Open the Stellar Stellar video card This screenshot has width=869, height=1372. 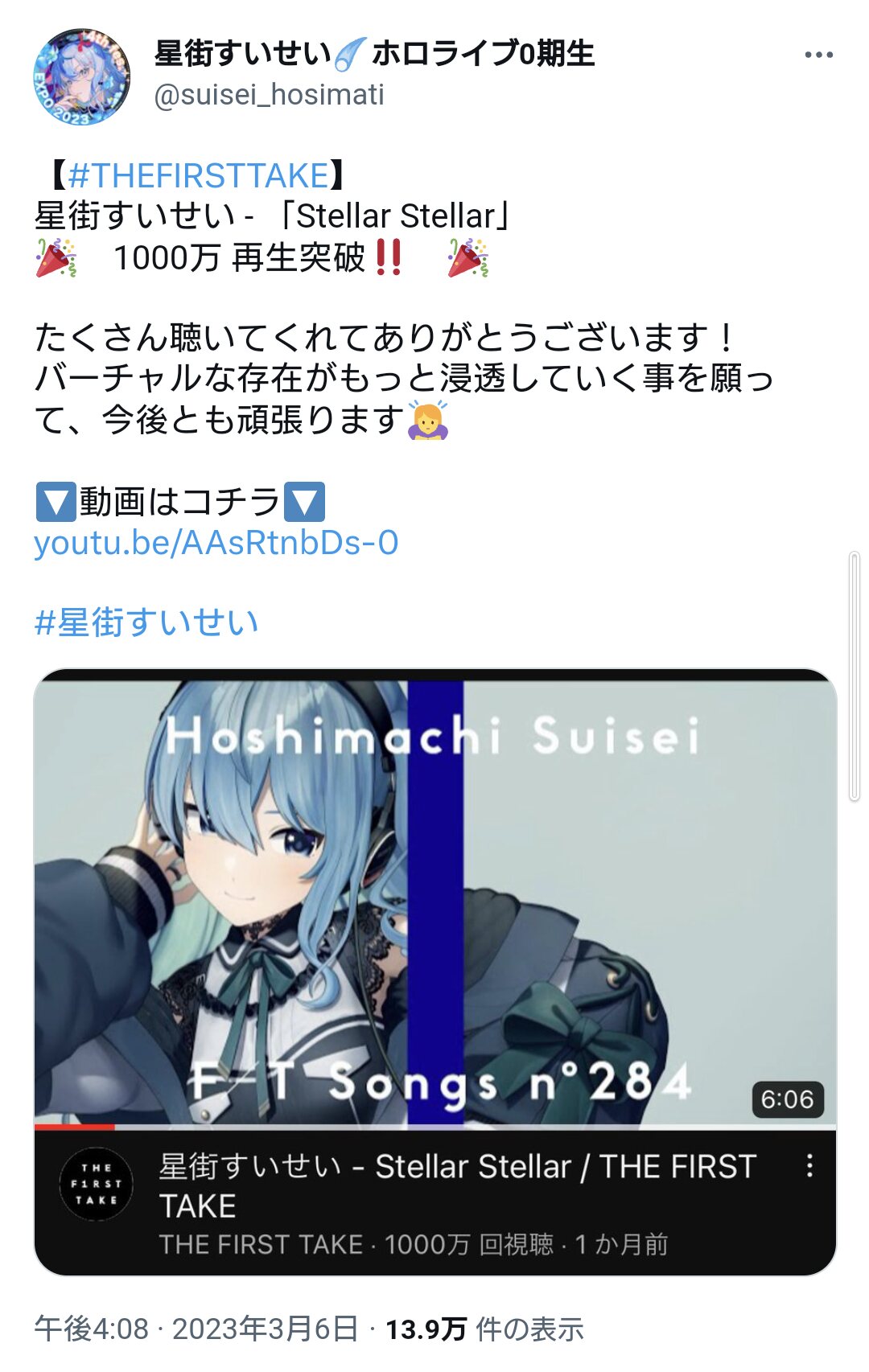[x=434, y=901]
